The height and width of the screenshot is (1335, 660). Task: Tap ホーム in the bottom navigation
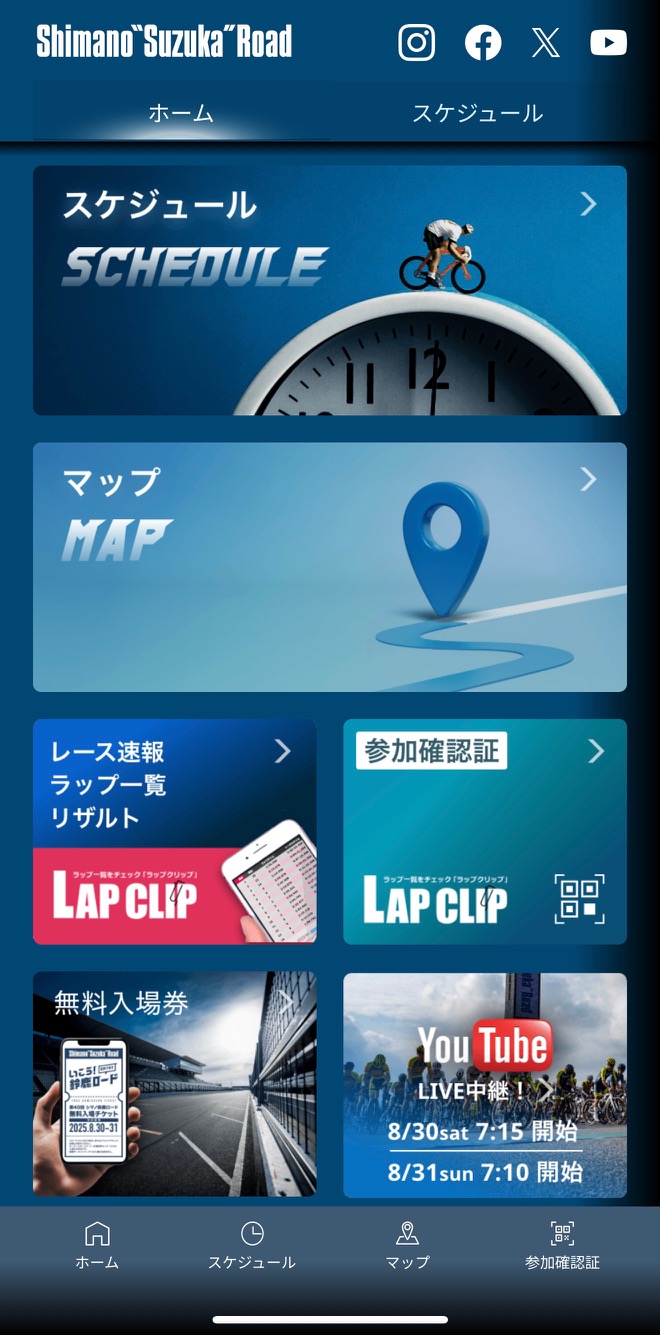tap(97, 1245)
